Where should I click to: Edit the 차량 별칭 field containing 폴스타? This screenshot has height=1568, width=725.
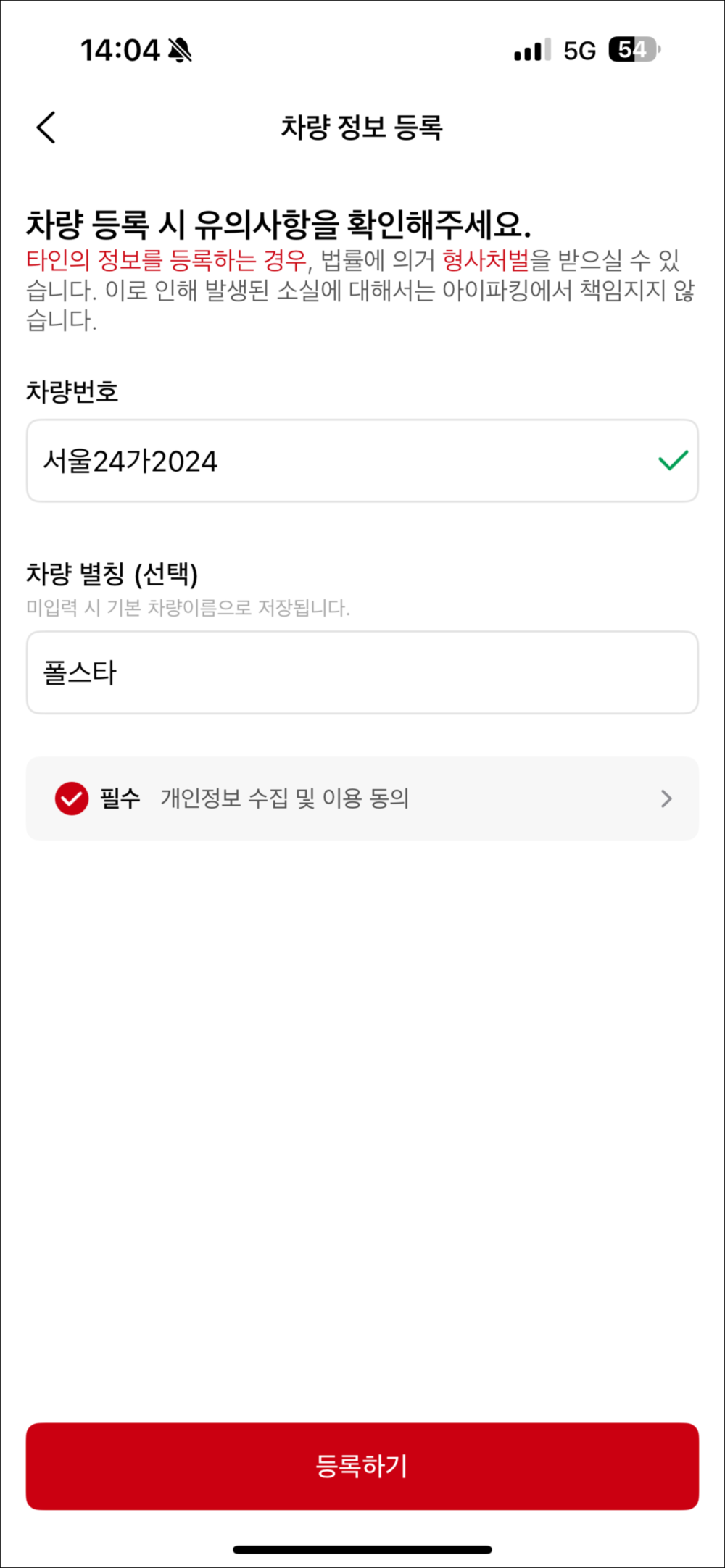tap(362, 672)
